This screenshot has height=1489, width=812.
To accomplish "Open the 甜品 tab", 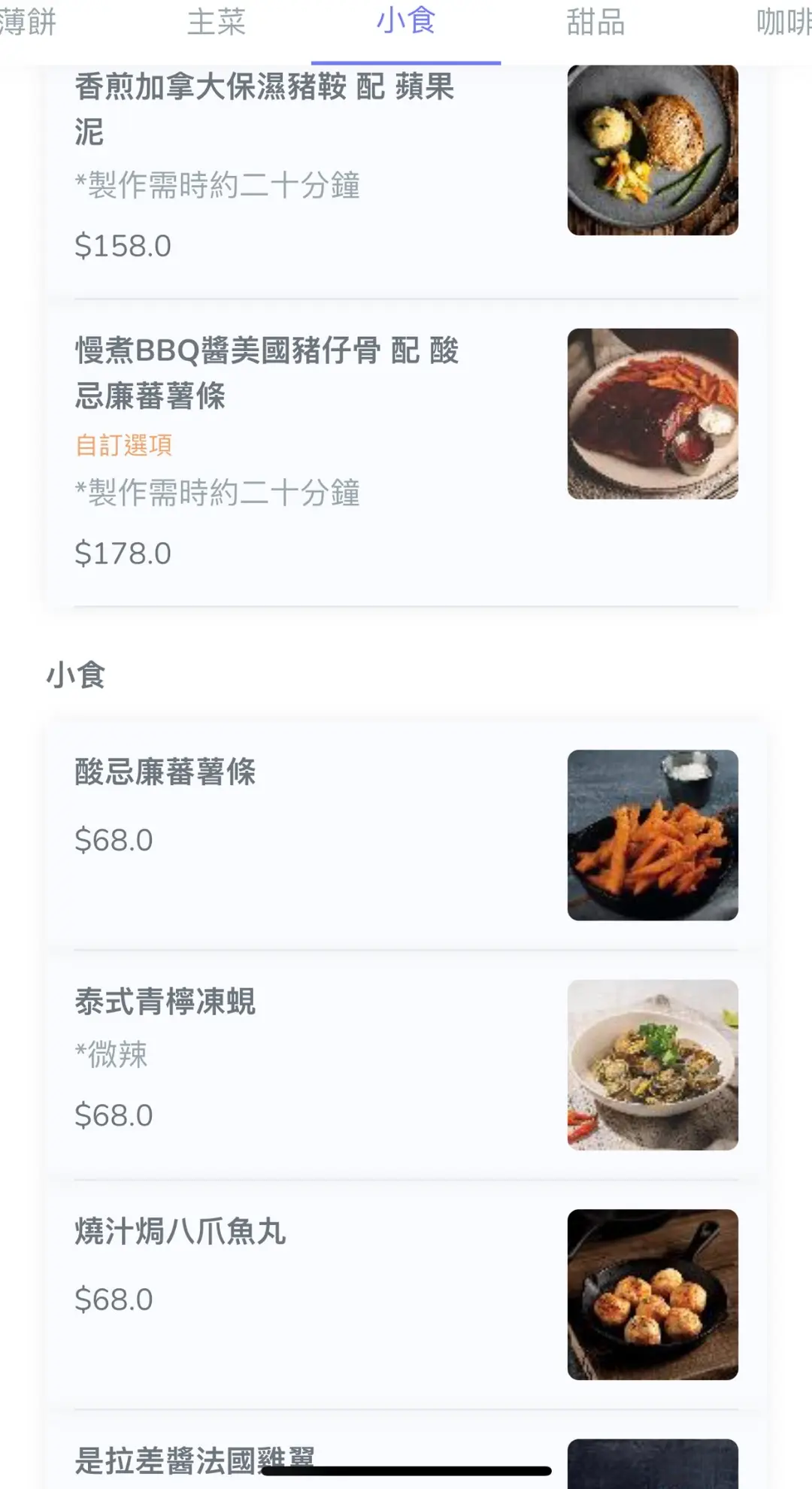I will tap(595, 23).
